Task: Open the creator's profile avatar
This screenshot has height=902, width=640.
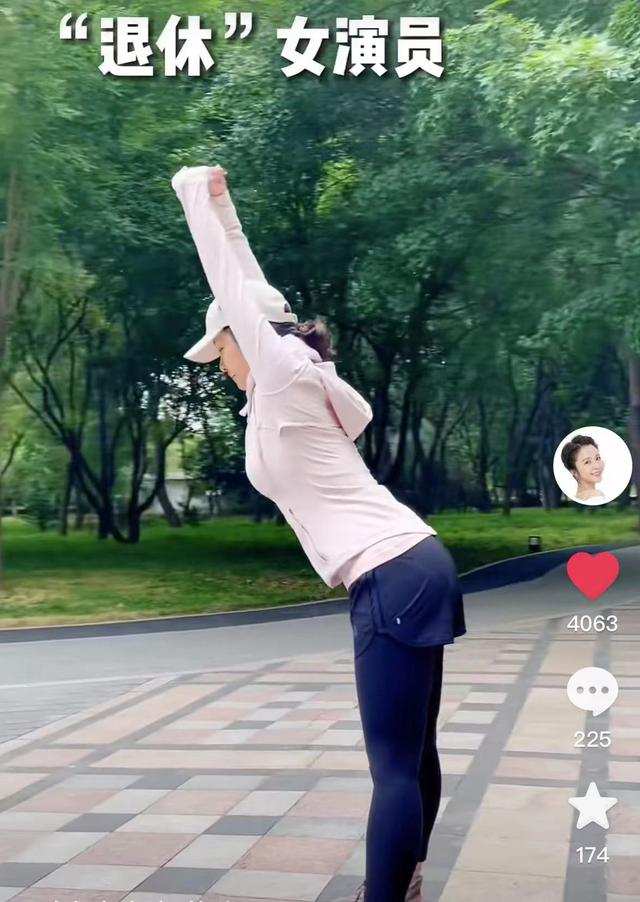Action: coord(592,466)
